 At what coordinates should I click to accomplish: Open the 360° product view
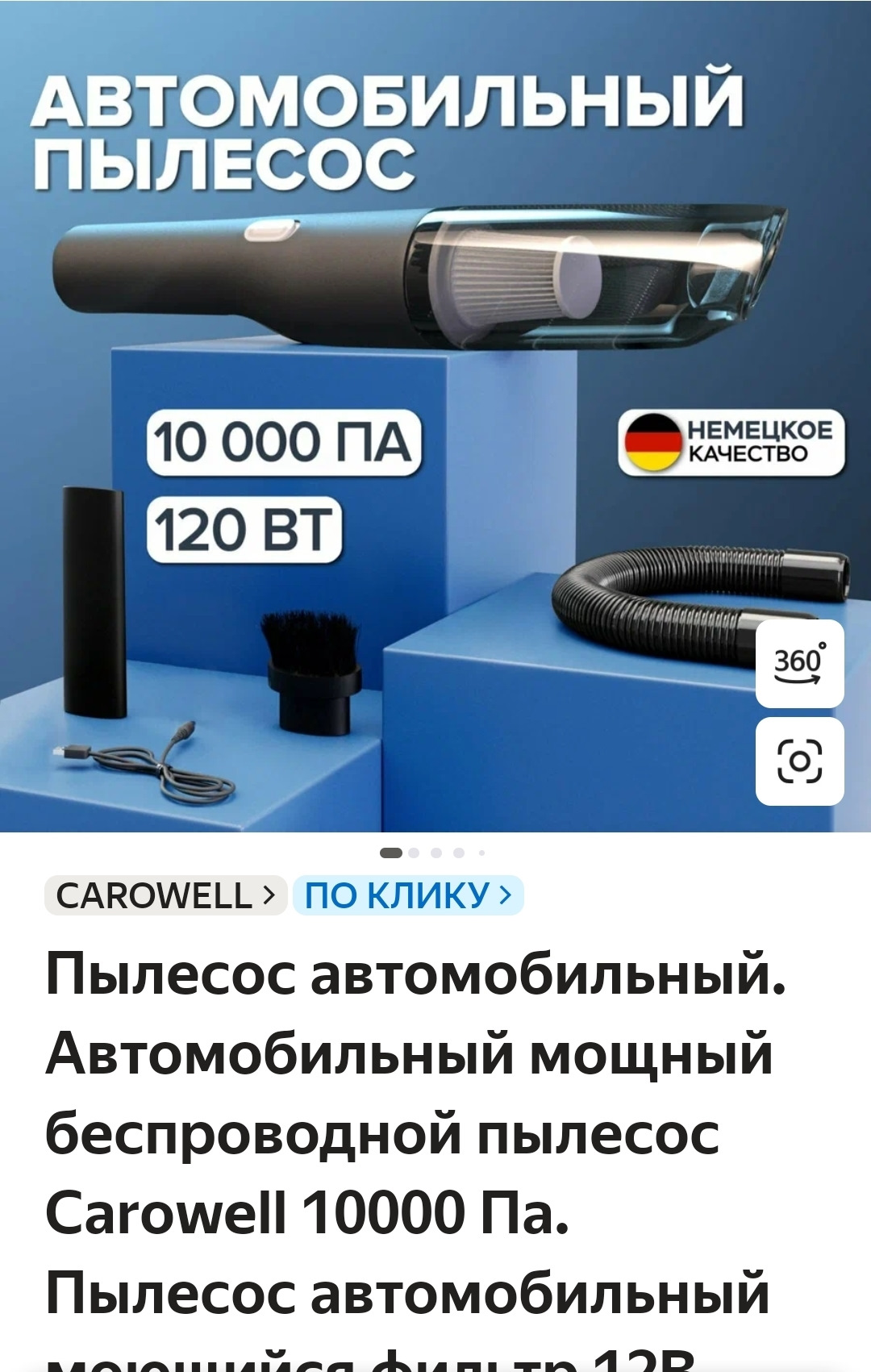pos(798,663)
